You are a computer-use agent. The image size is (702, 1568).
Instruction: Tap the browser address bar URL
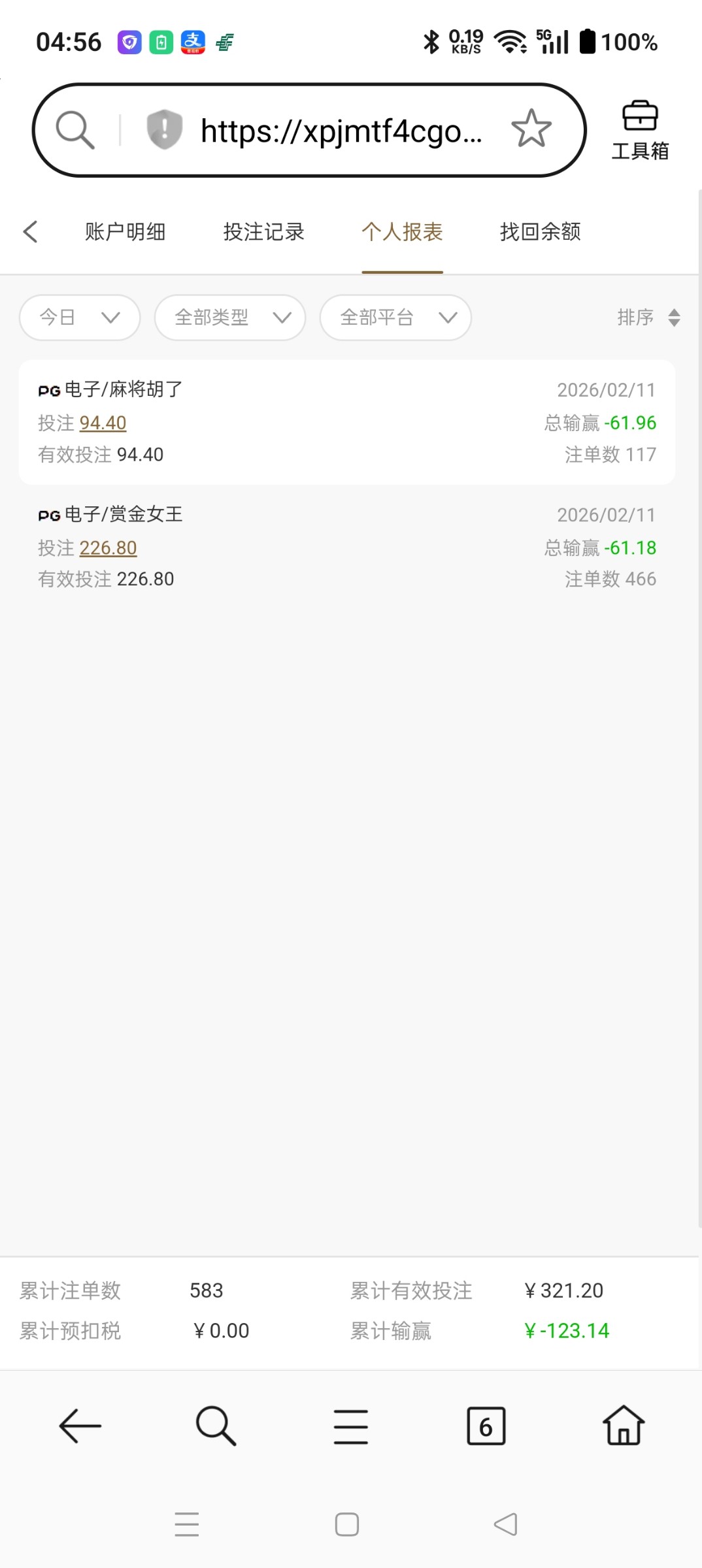click(341, 131)
